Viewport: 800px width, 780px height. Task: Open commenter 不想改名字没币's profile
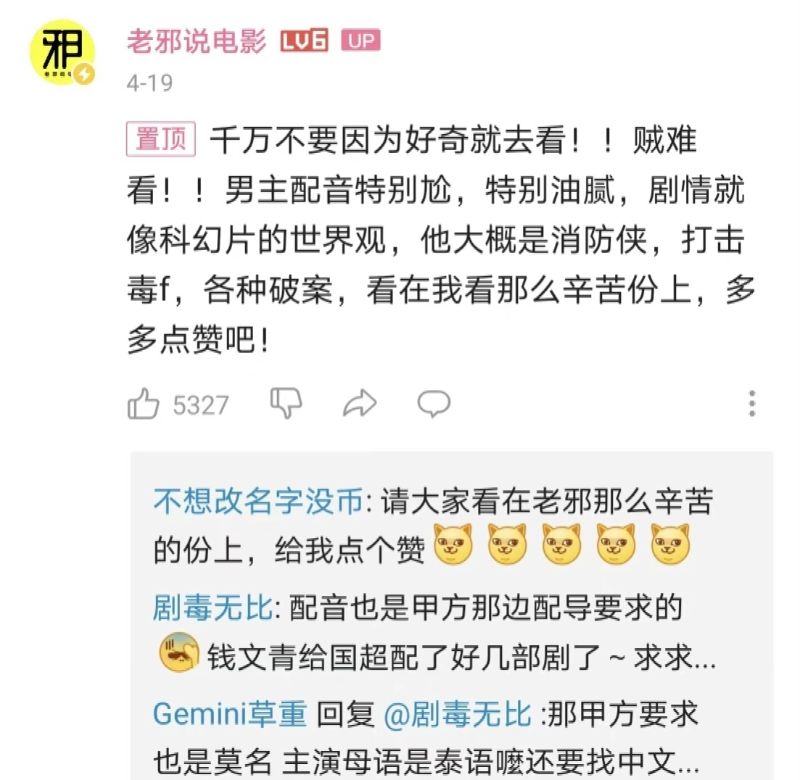point(257,501)
